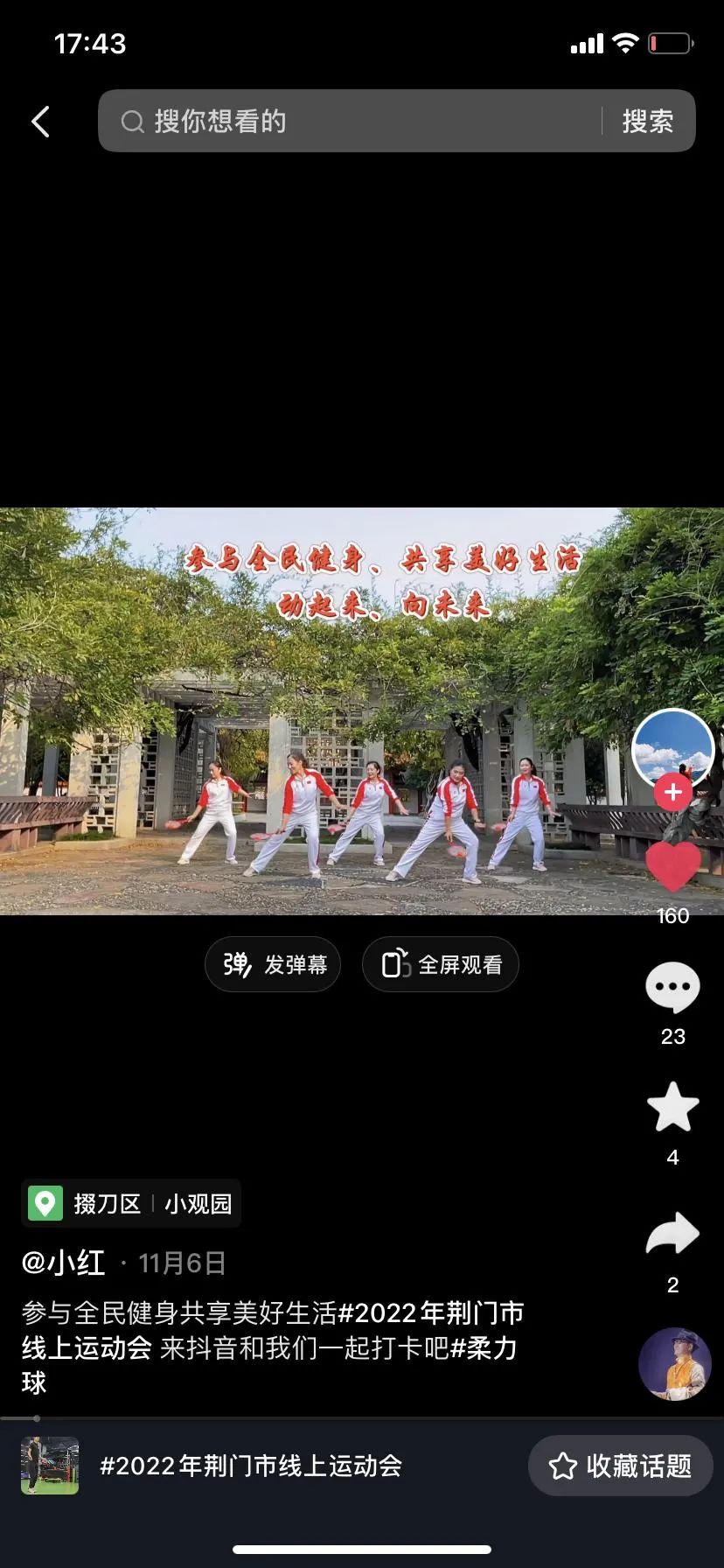Like this video with the heart
Viewport: 724px width, 1568px height.
click(x=672, y=866)
